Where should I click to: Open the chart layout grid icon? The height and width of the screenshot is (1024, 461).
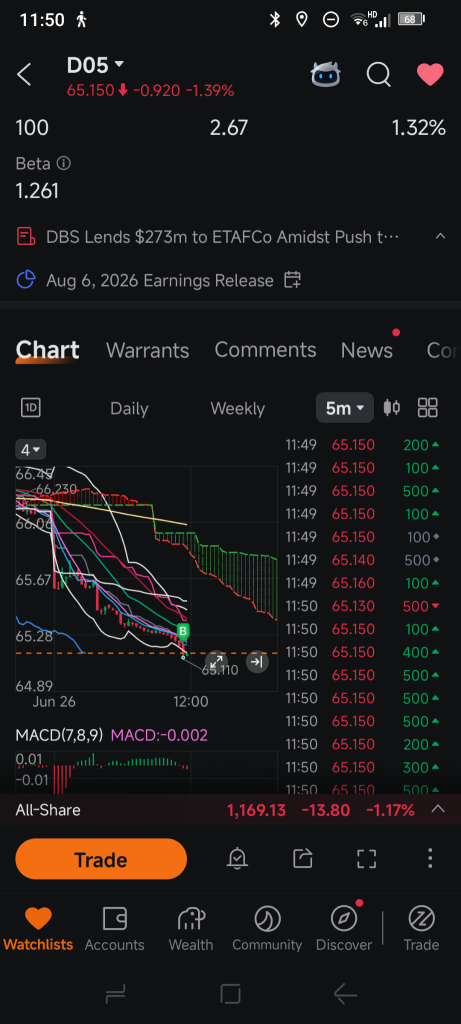(x=428, y=408)
